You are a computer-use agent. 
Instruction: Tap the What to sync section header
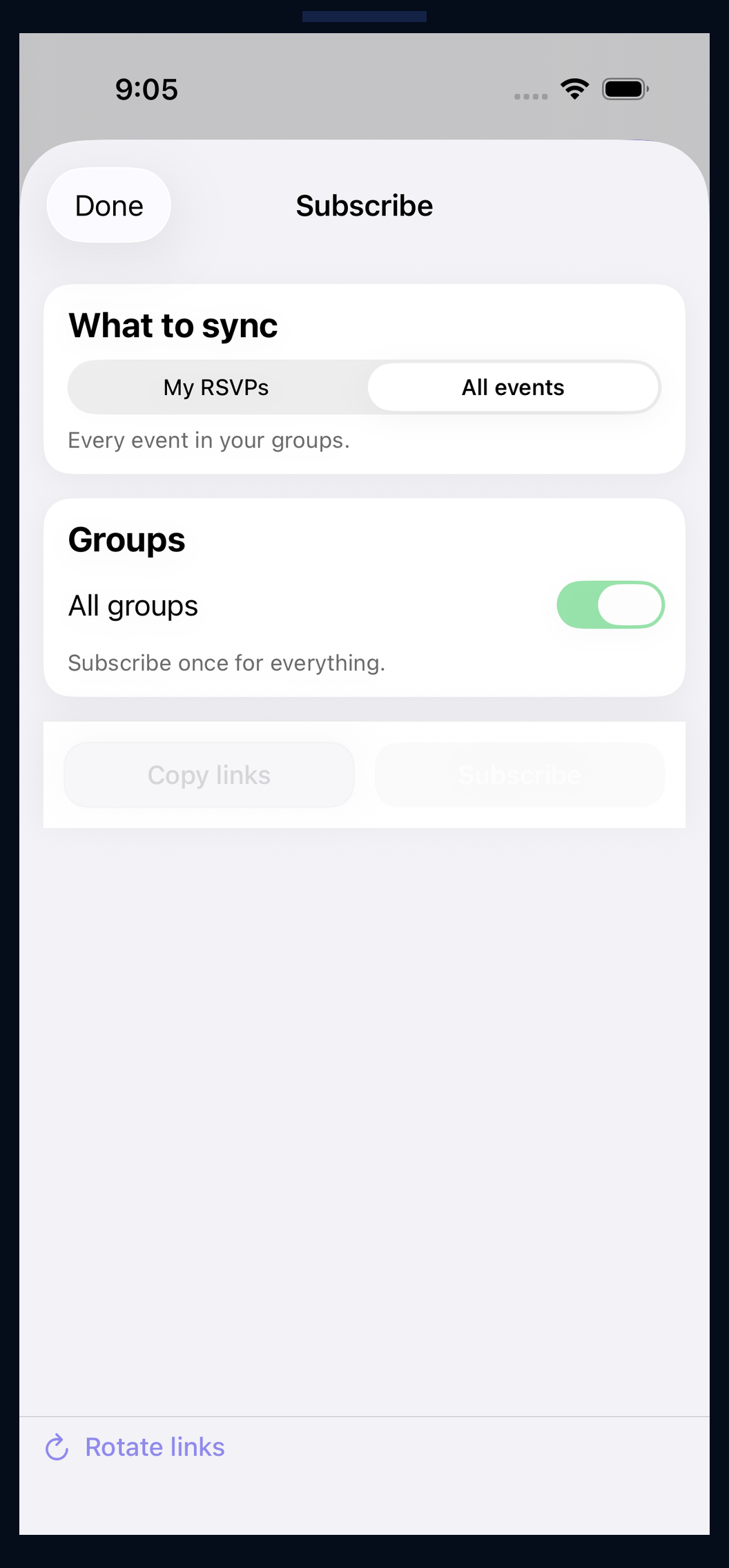pyautogui.click(x=173, y=325)
